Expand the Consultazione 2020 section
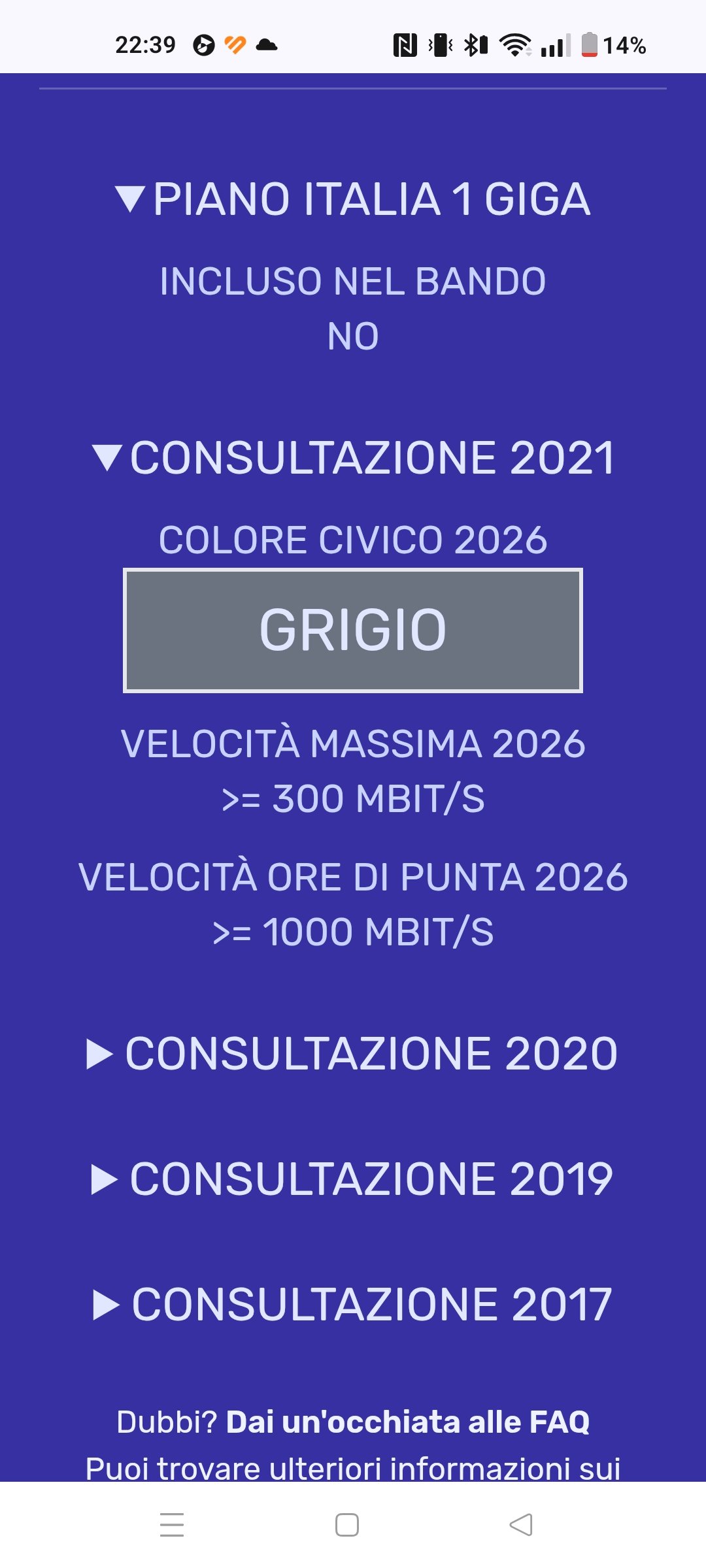 pyautogui.click(x=353, y=1053)
